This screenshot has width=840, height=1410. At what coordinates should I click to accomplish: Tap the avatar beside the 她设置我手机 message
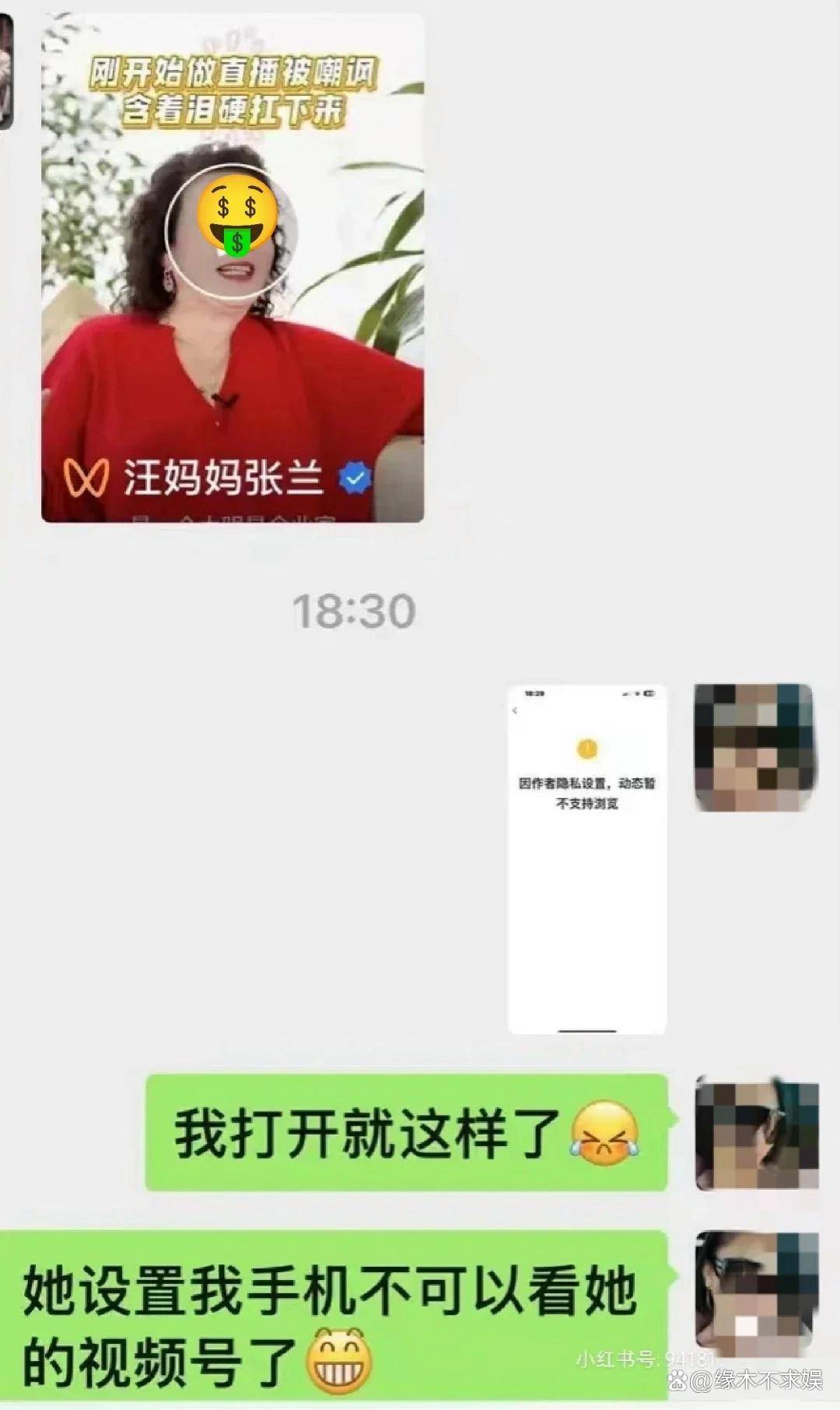tap(756, 1292)
